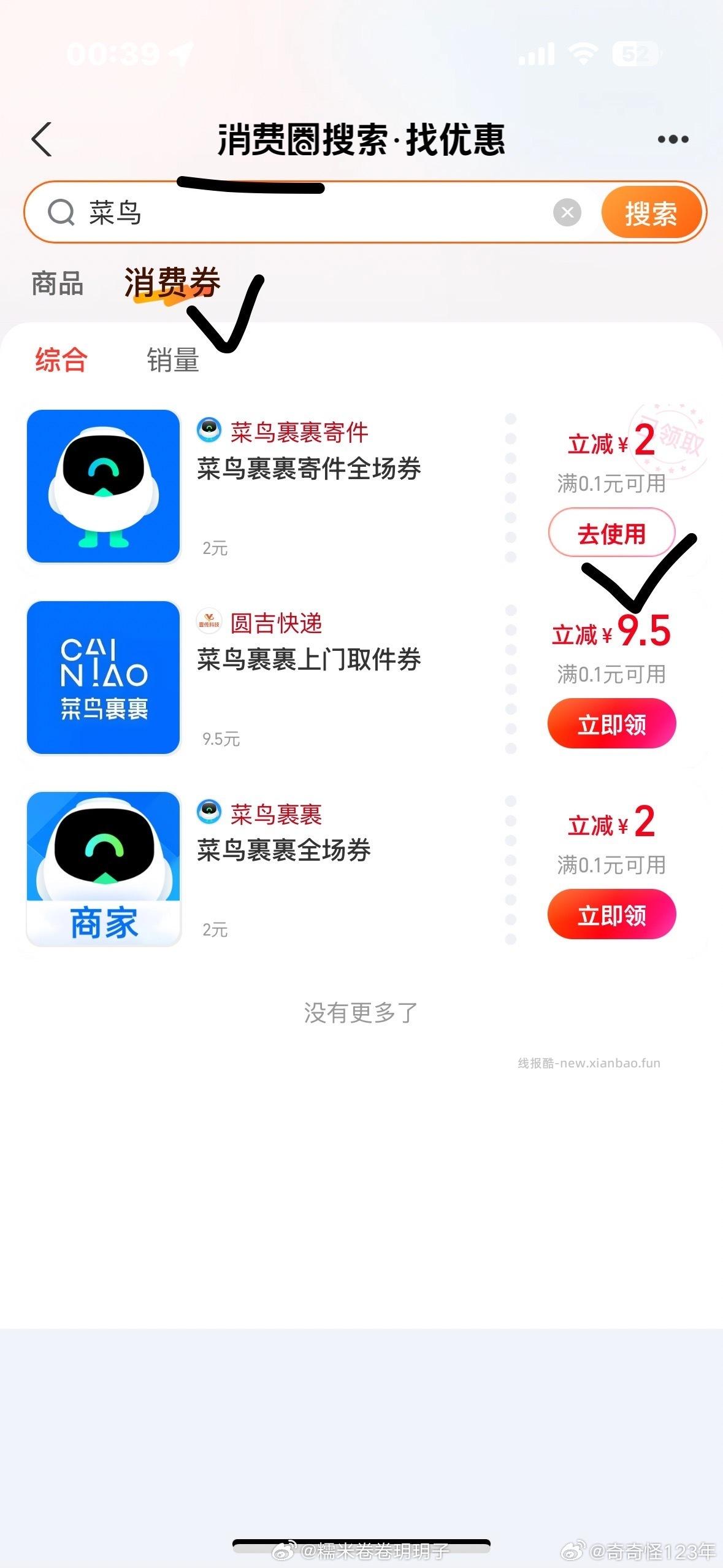This screenshot has width=723, height=1568.
Task: Switch to the 销量 sort option
Action: tap(172, 360)
